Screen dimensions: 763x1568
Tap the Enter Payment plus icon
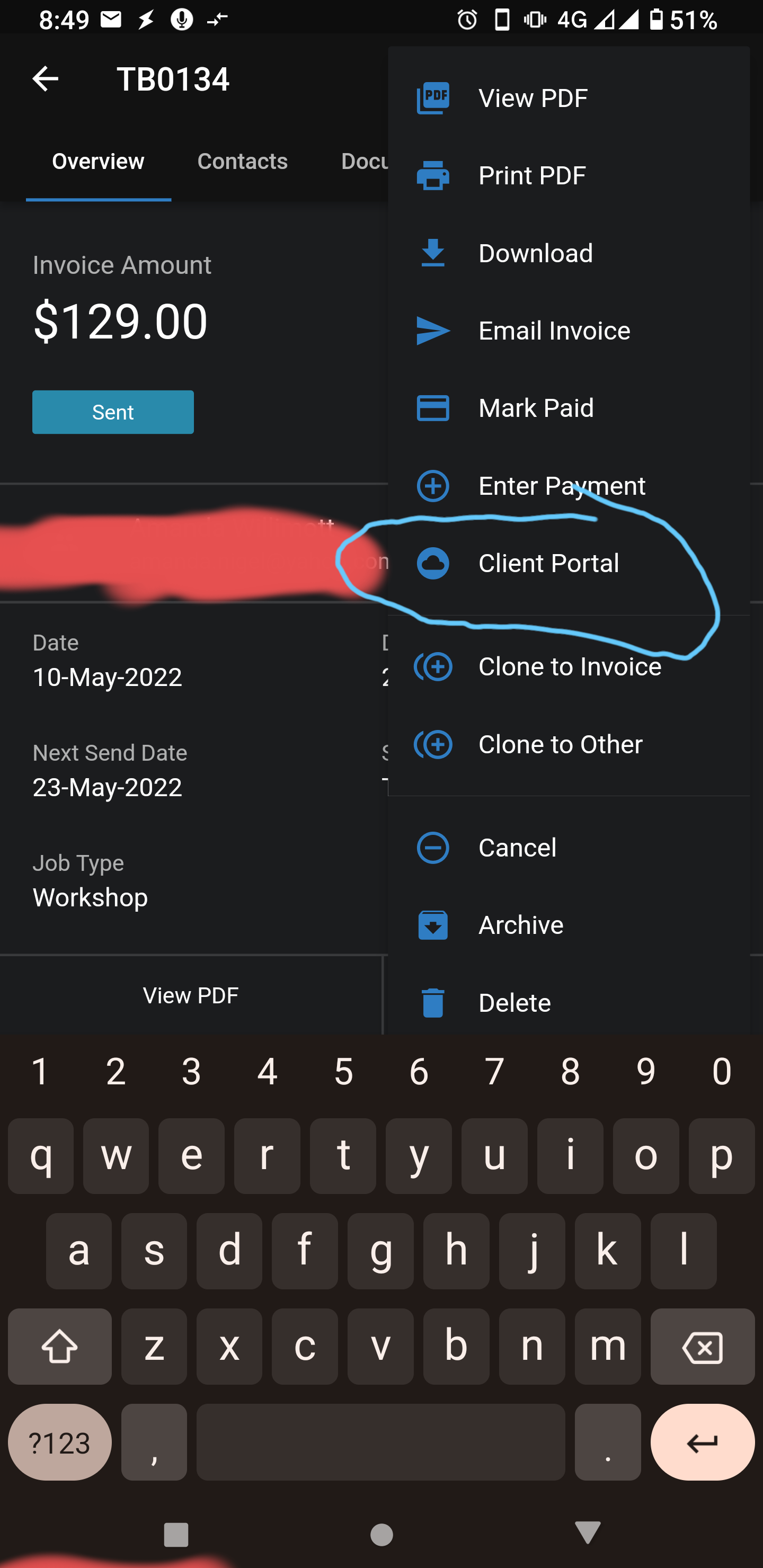tap(433, 486)
